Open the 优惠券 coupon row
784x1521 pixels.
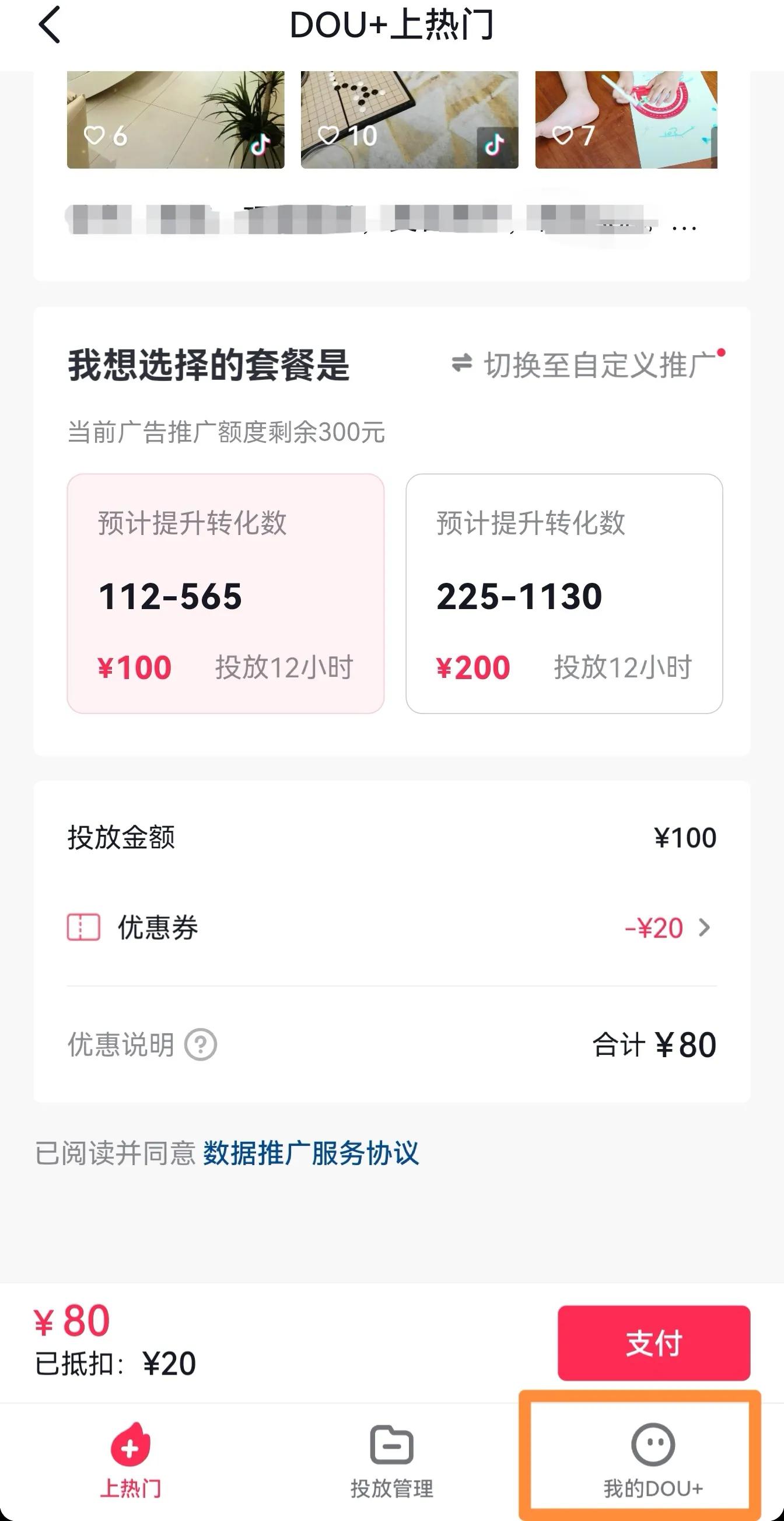coord(391,928)
